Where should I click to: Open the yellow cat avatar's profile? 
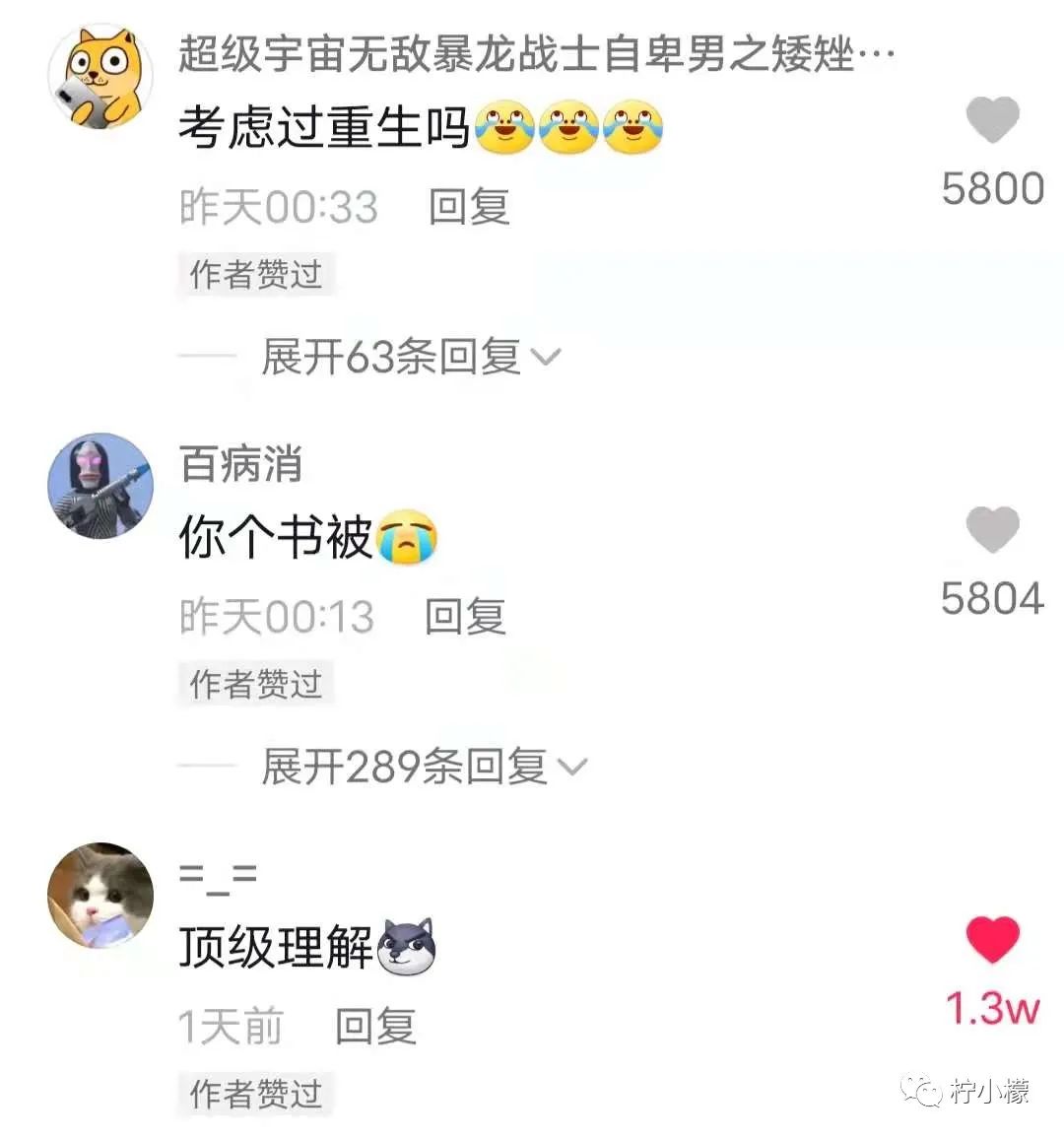(x=100, y=78)
